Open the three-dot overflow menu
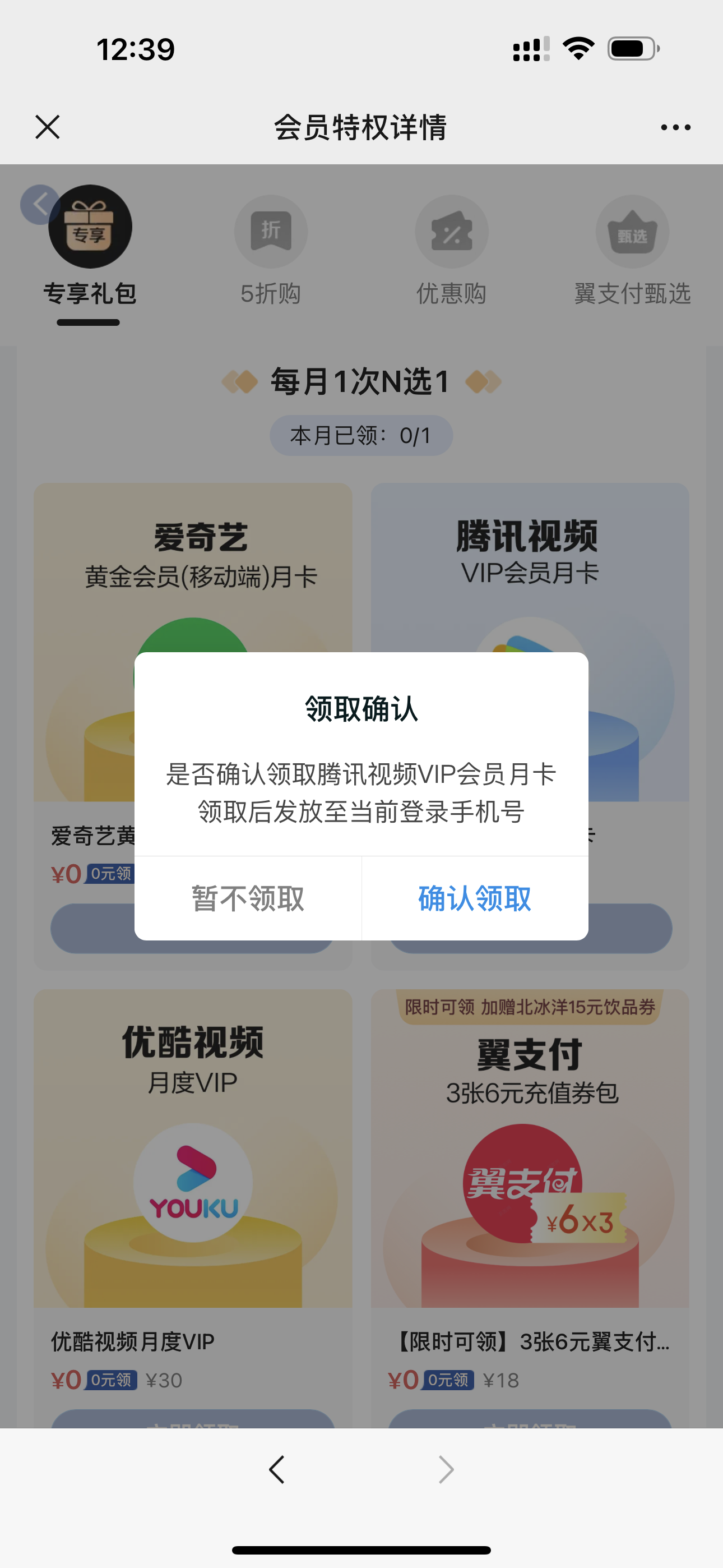 tap(675, 127)
